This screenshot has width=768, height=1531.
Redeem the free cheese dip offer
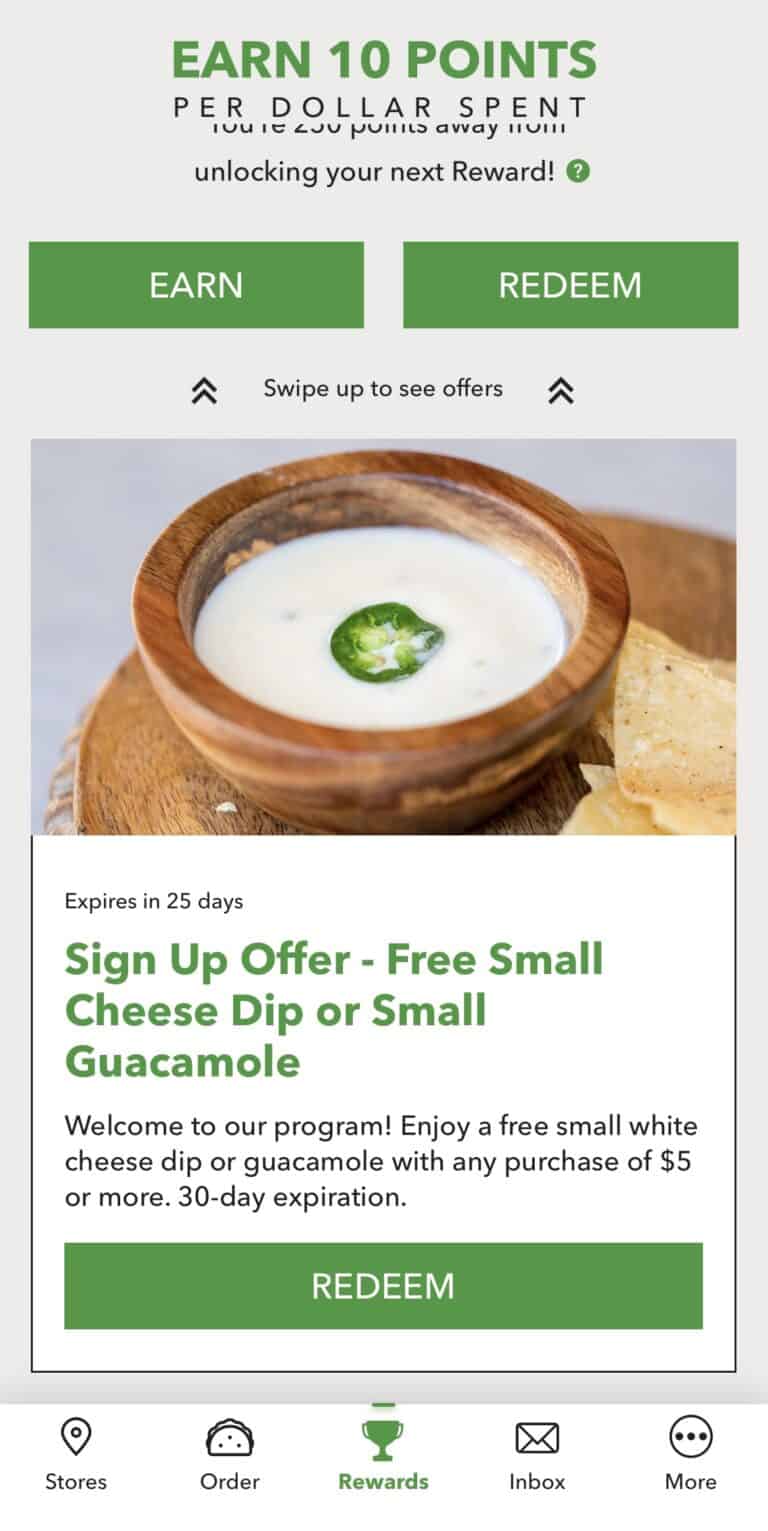click(x=383, y=1286)
